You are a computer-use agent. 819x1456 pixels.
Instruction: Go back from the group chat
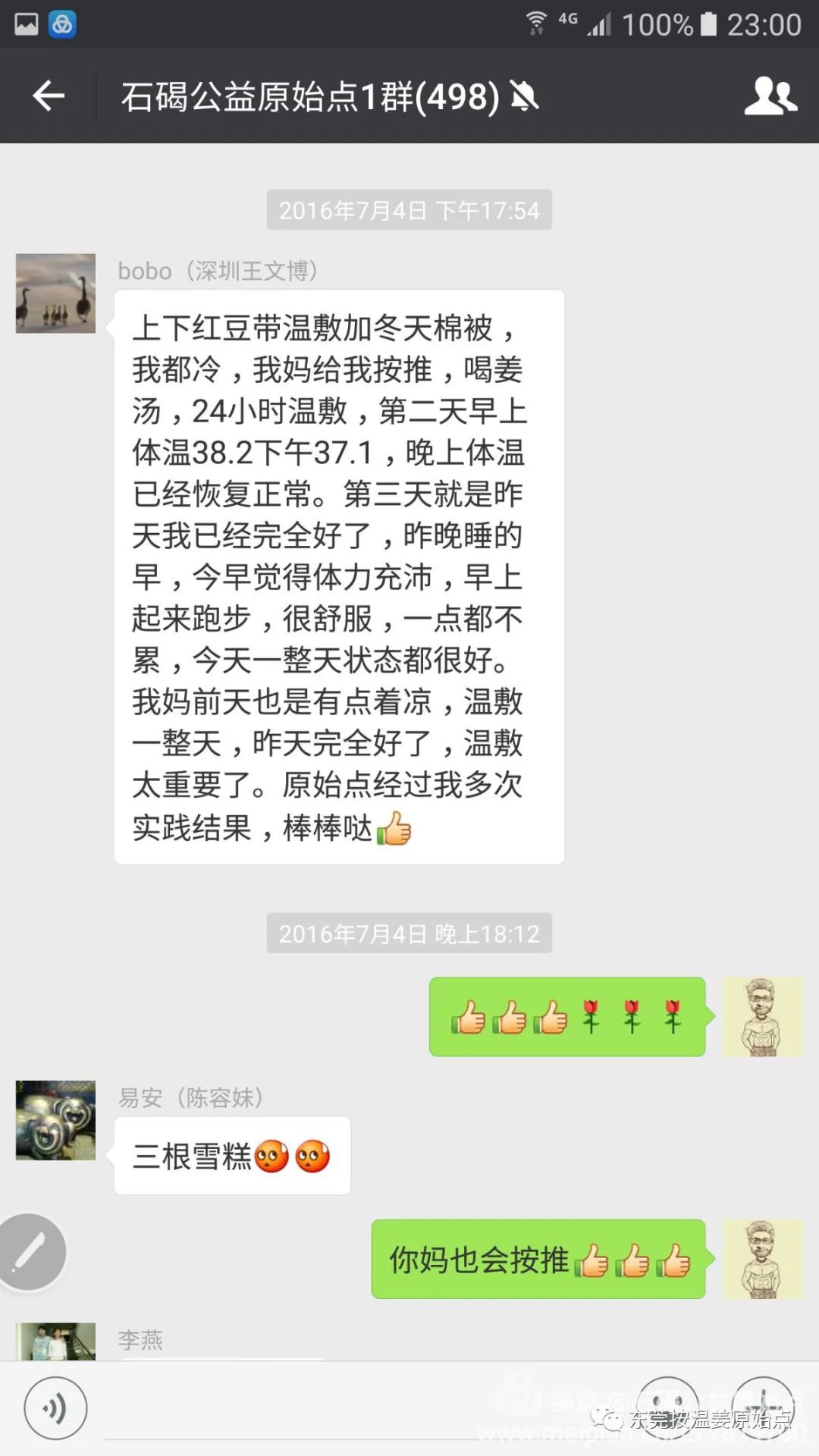click(49, 96)
